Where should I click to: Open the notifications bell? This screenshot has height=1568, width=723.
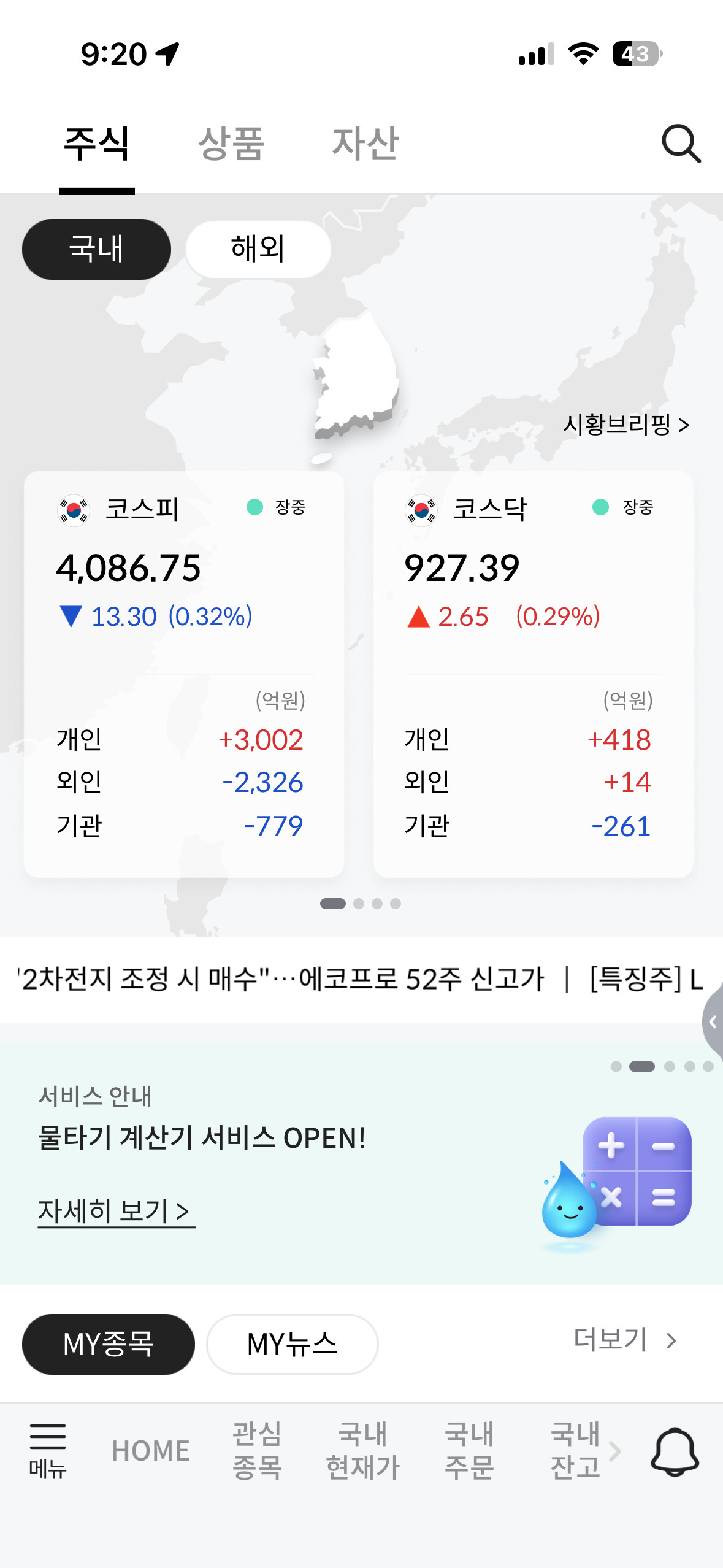(675, 1451)
